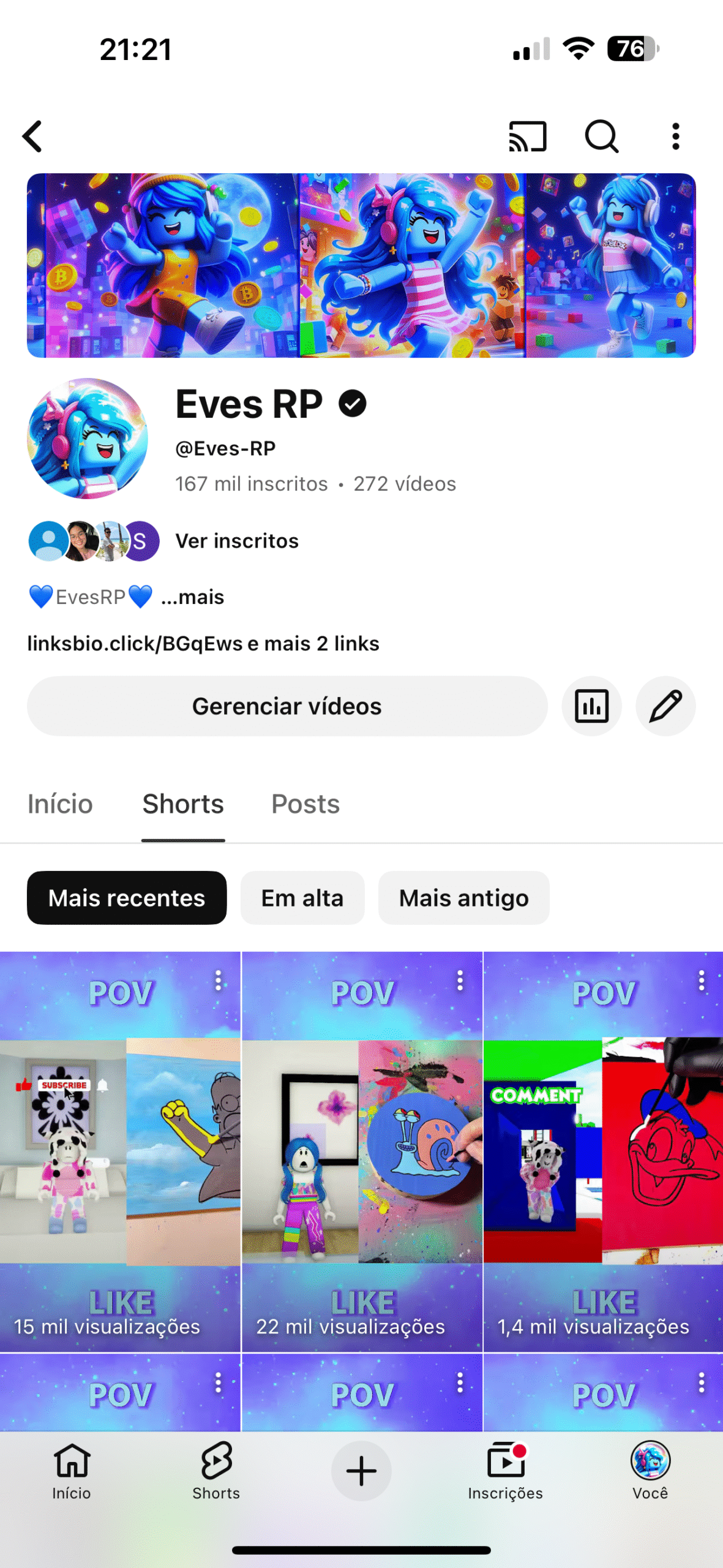Sort shorts by Mais antigo
This screenshot has height=1568, width=723.
click(x=463, y=898)
